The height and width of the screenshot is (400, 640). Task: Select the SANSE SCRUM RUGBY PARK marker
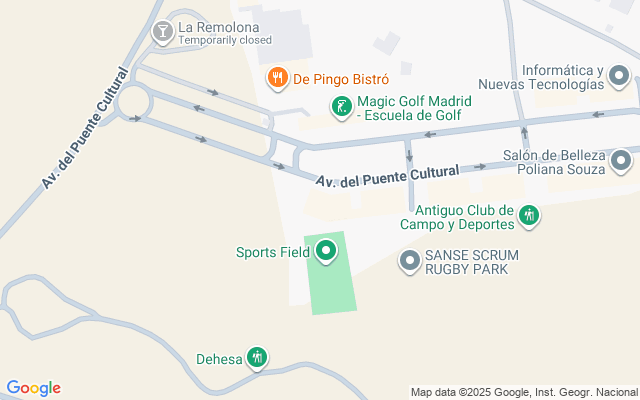pyautogui.click(x=409, y=262)
